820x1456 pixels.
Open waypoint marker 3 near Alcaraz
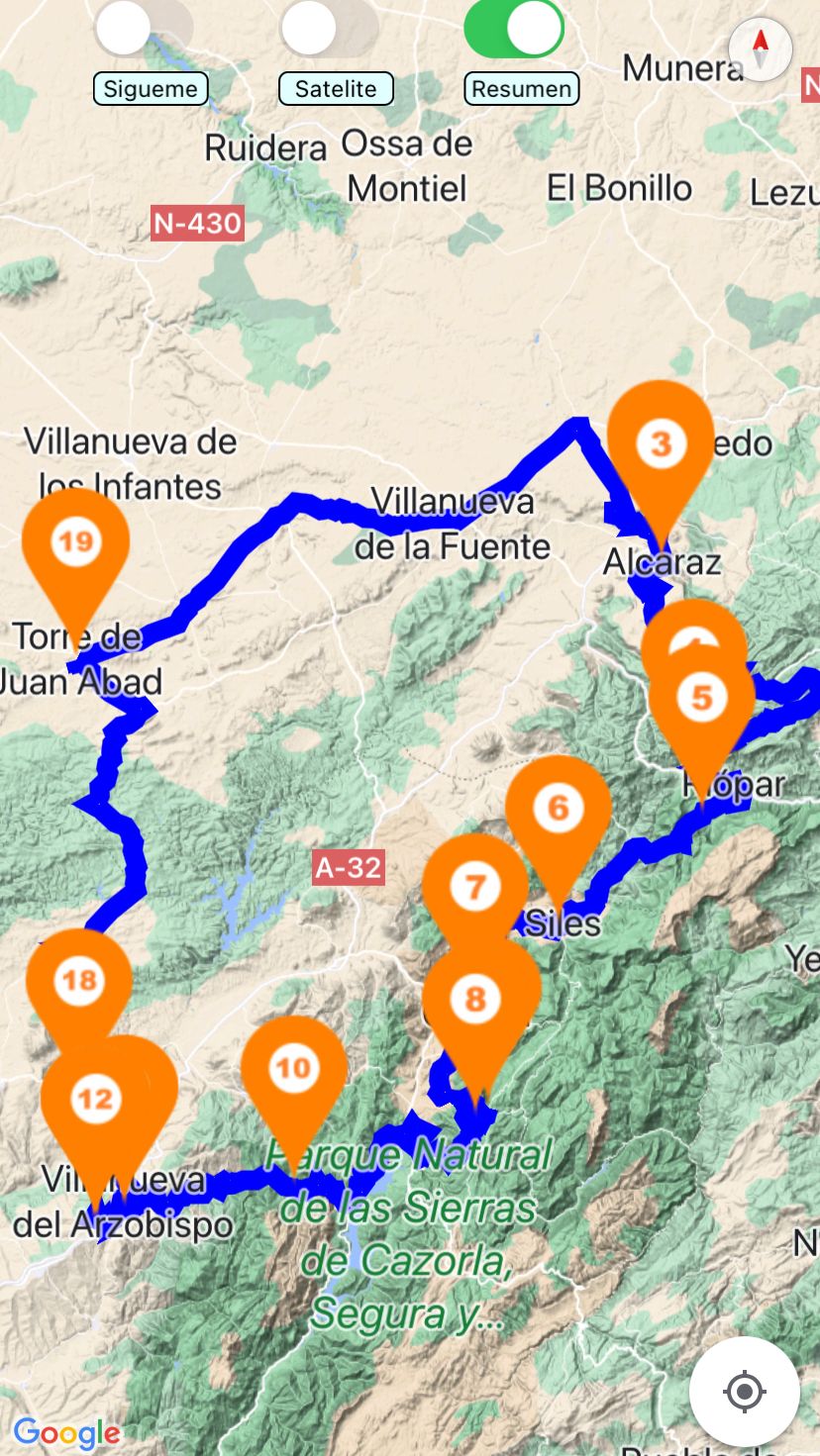(x=661, y=444)
